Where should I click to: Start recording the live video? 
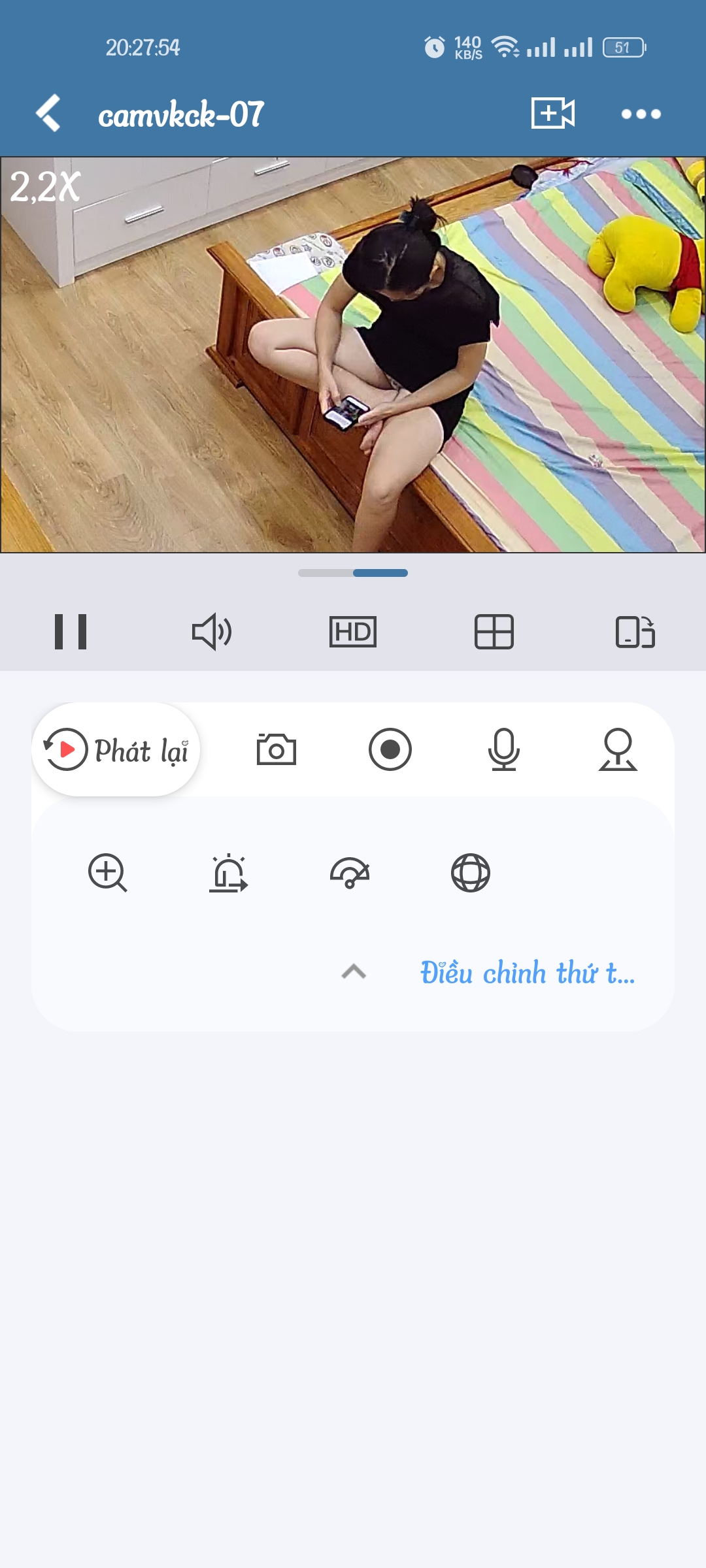coord(390,749)
